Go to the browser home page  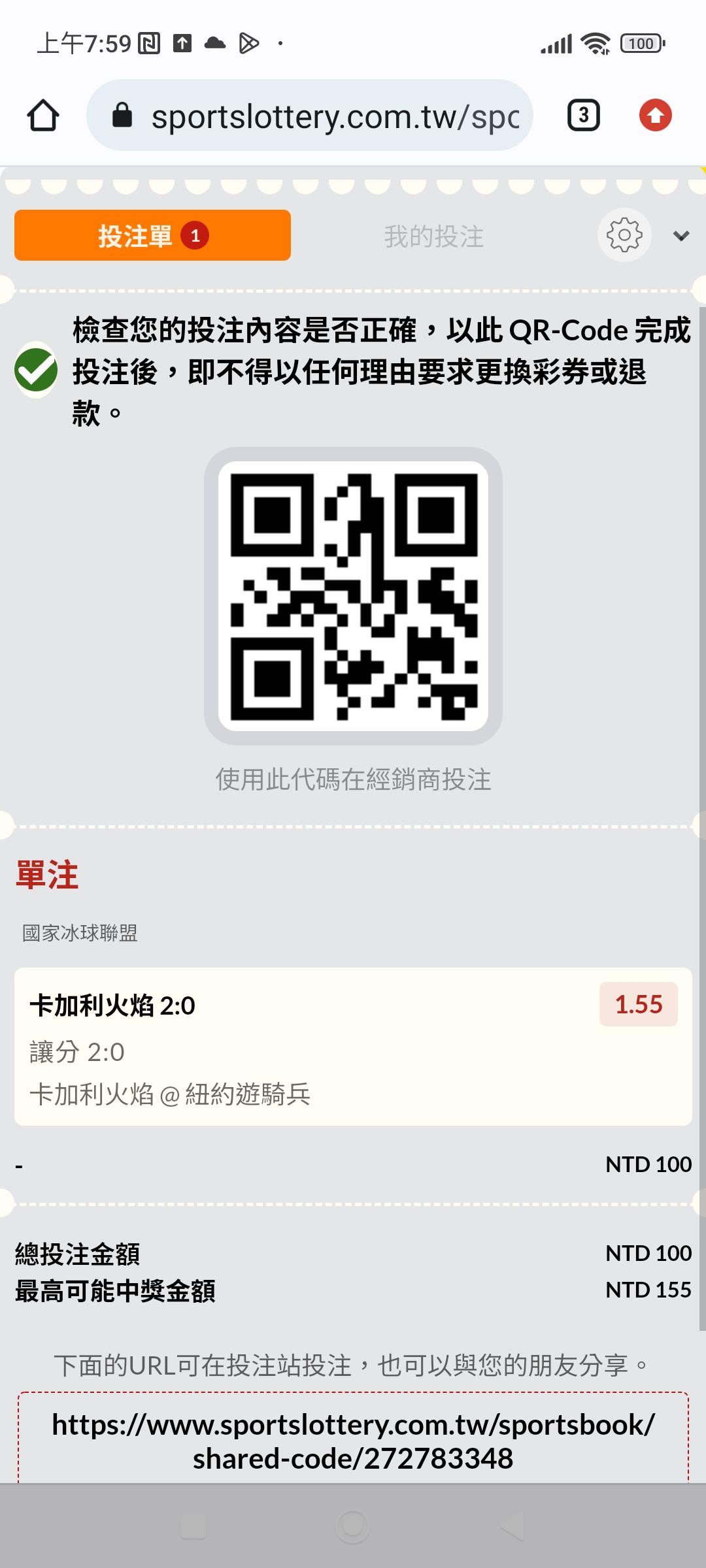pyautogui.click(x=43, y=116)
